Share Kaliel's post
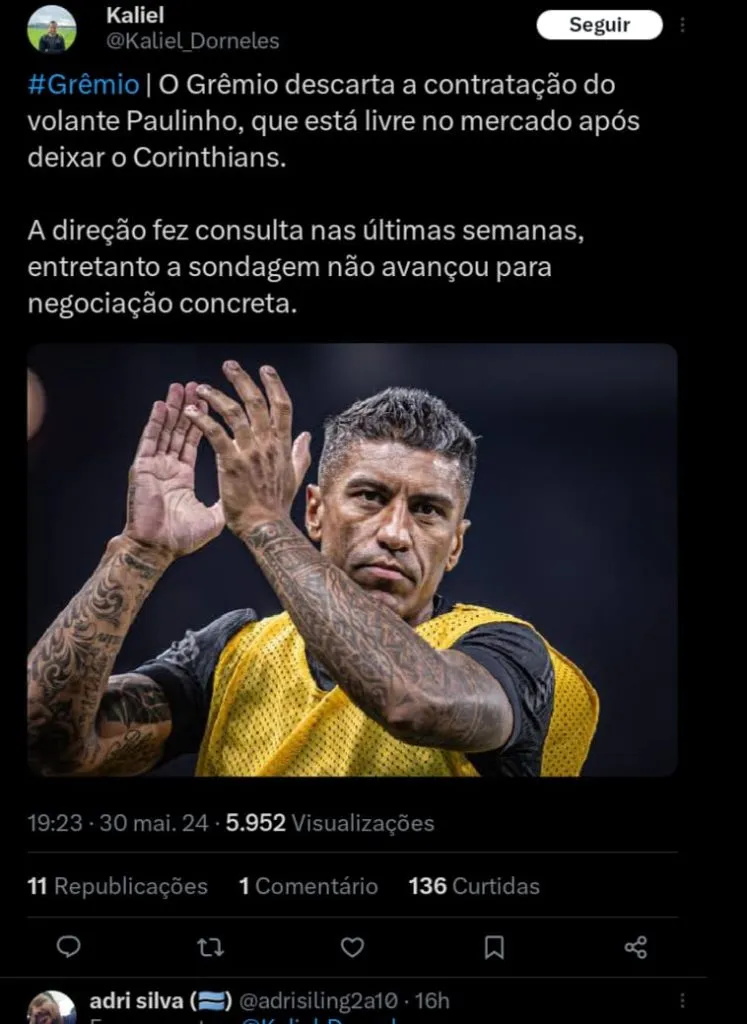This screenshot has height=1024, width=747. [635, 947]
